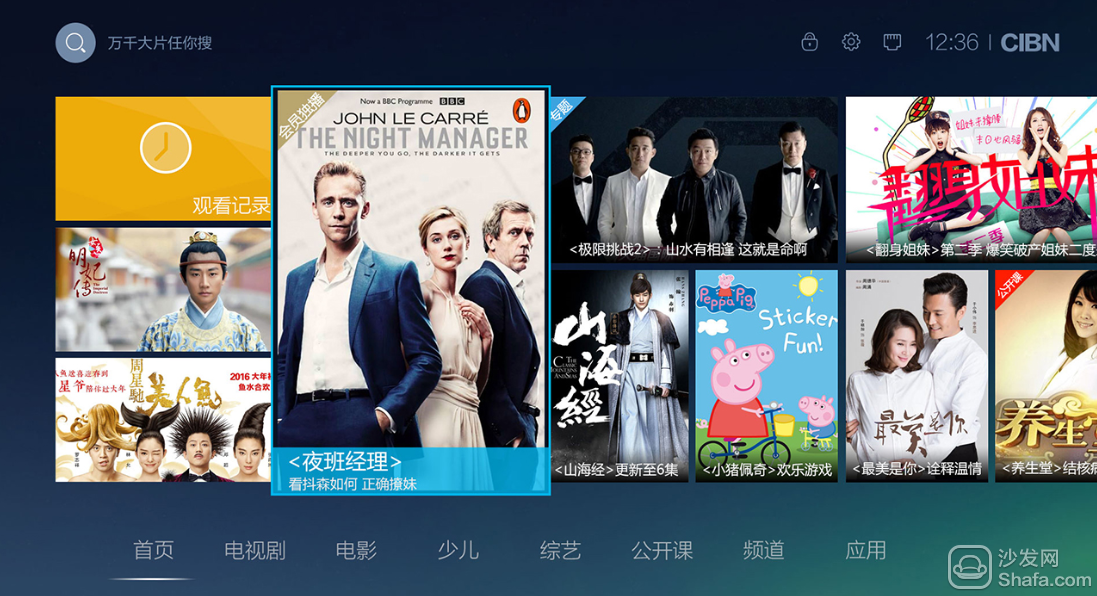
Task: Open the settings gear icon
Action: (x=851, y=42)
